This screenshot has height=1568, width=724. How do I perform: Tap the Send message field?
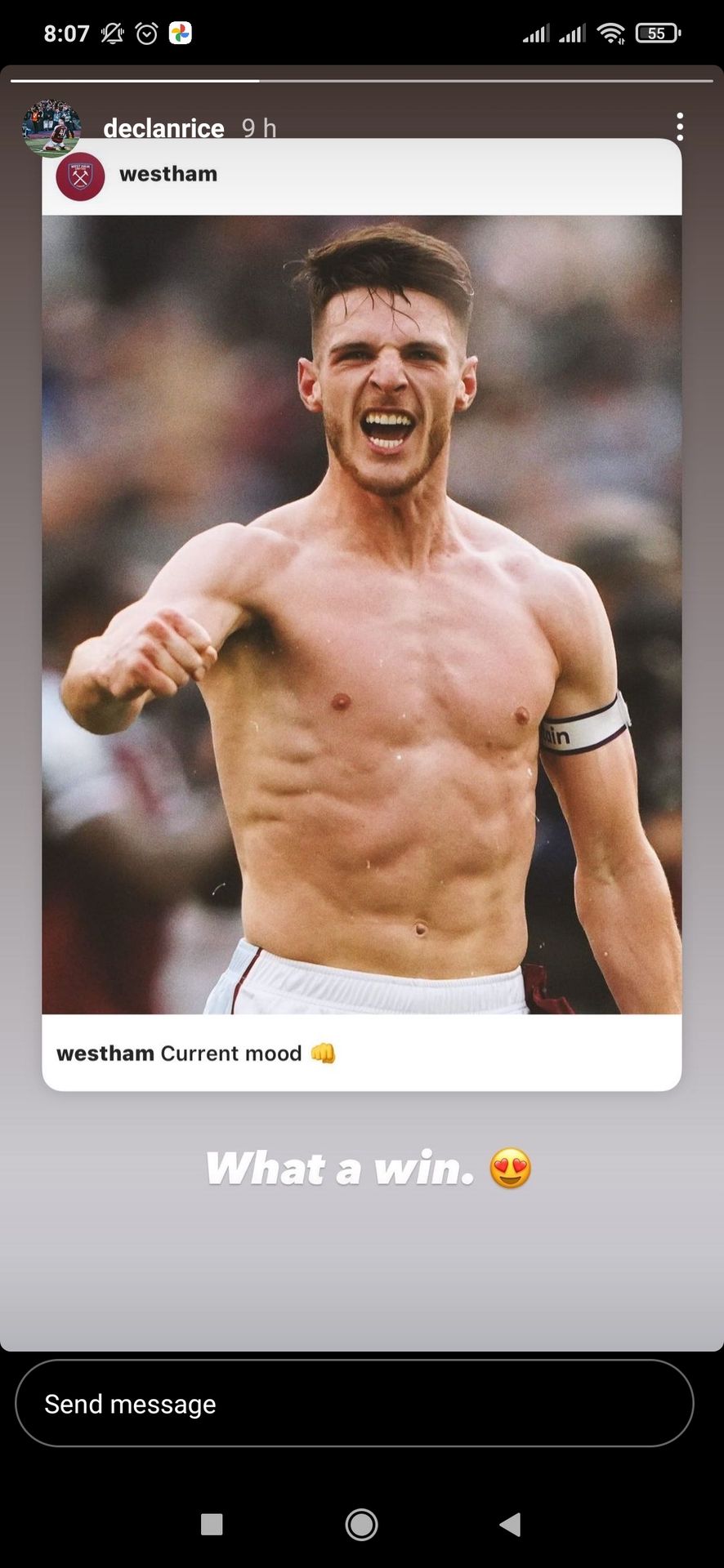tap(354, 1403)
